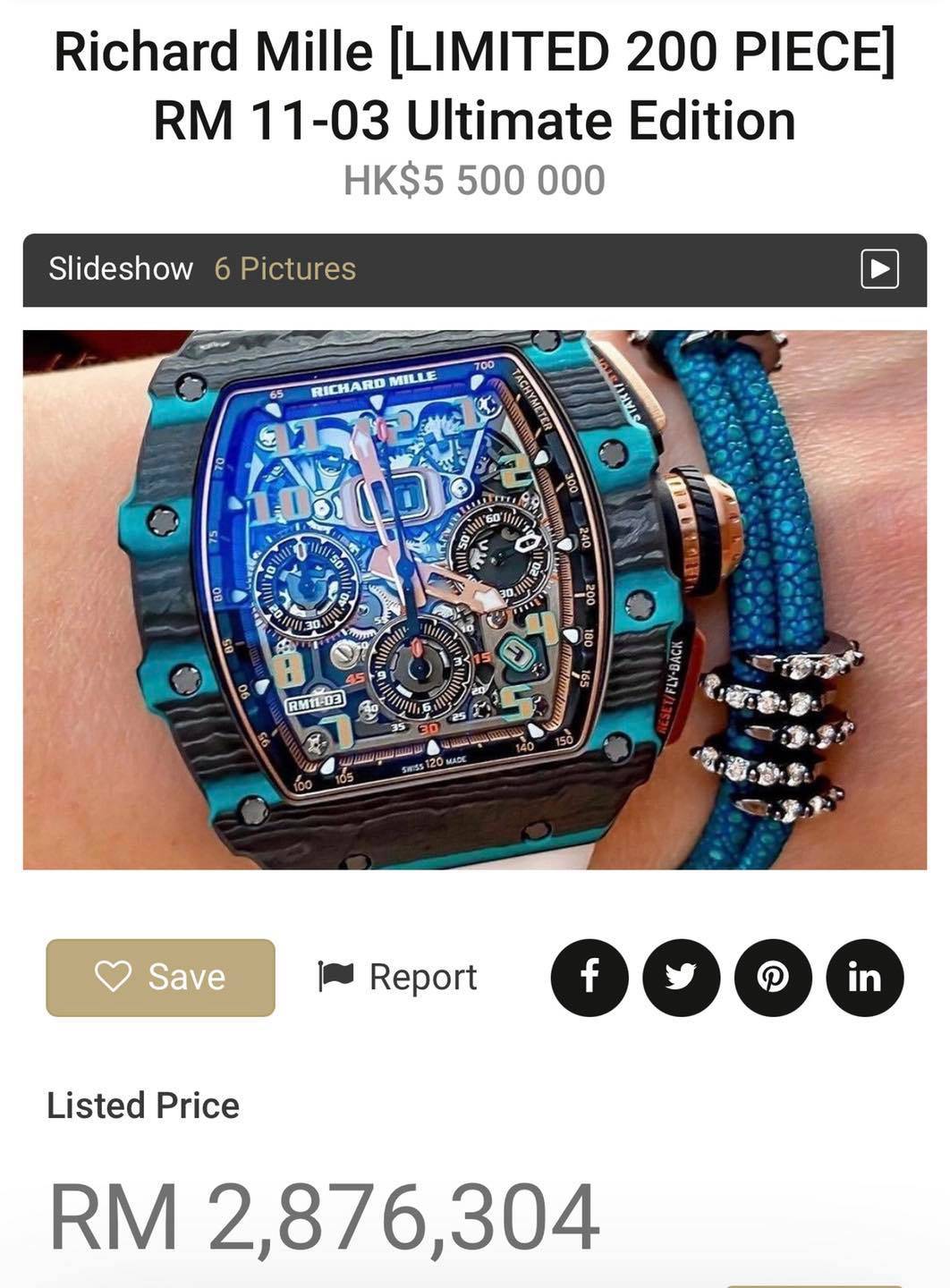Viewport: 950px width, 1288px height.
Task: Pin the watch to Pinterest
Action: click(x=772, y=979)
